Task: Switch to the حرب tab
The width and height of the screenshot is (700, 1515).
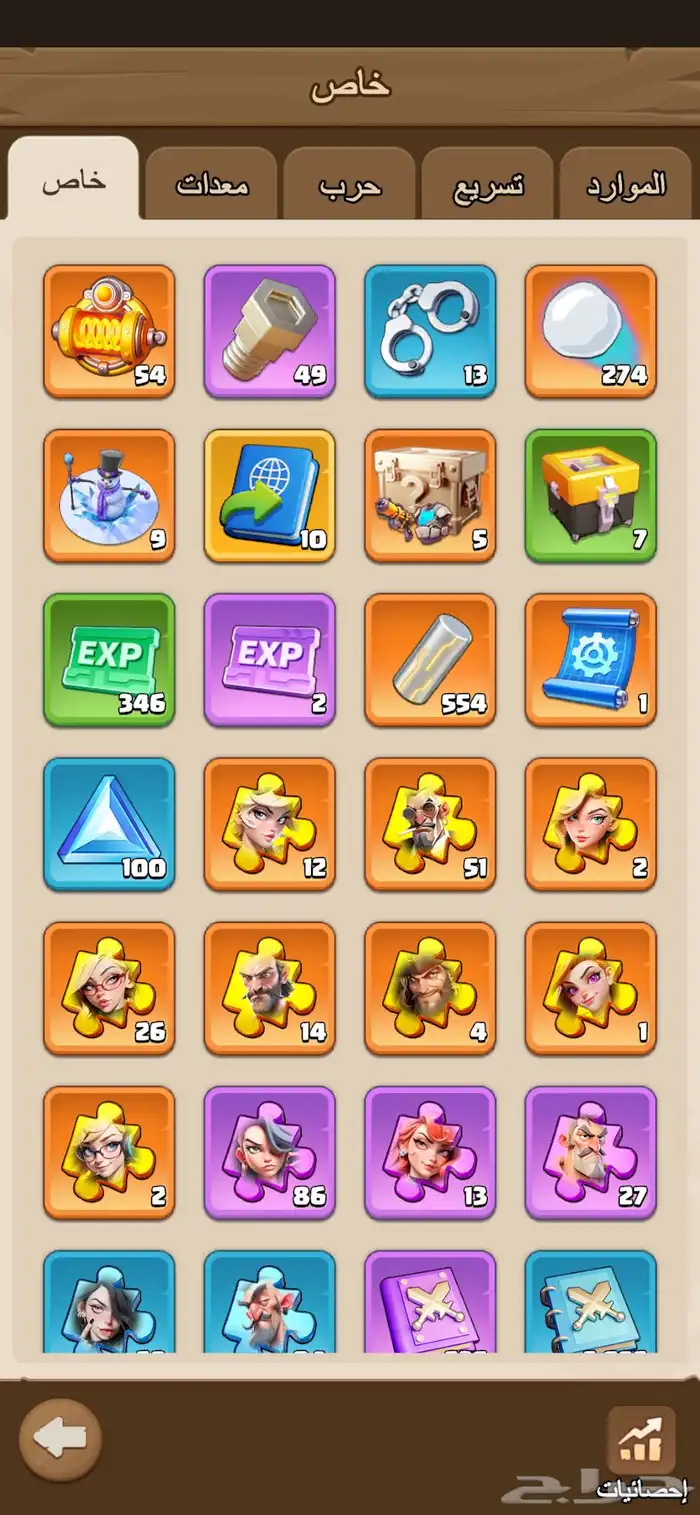Action: point(350,185)
